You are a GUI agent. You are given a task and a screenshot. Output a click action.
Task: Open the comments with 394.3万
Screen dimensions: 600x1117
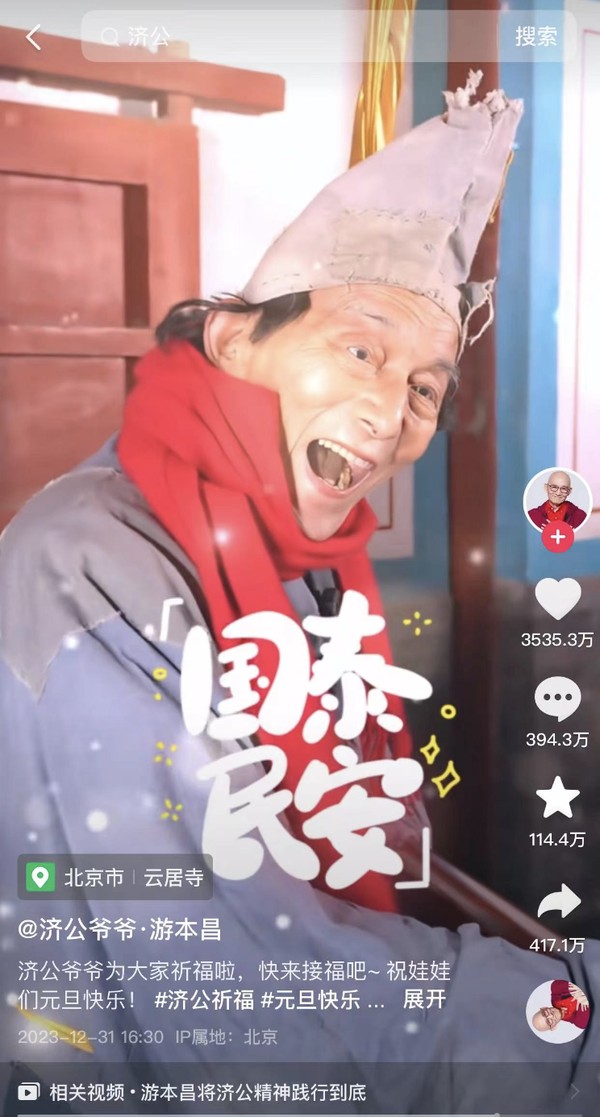coord(557,699)
